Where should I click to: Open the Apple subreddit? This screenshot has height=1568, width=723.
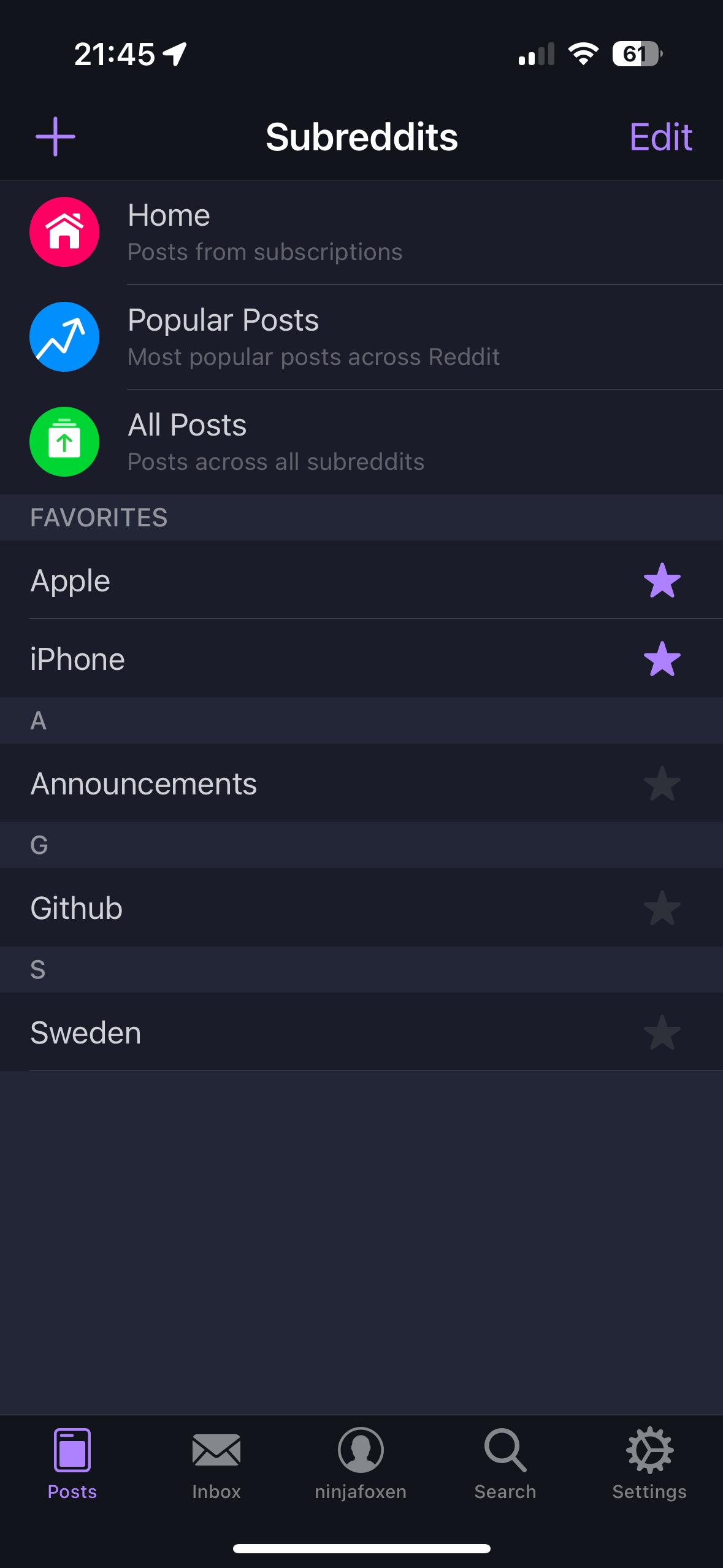pos(361,580)
